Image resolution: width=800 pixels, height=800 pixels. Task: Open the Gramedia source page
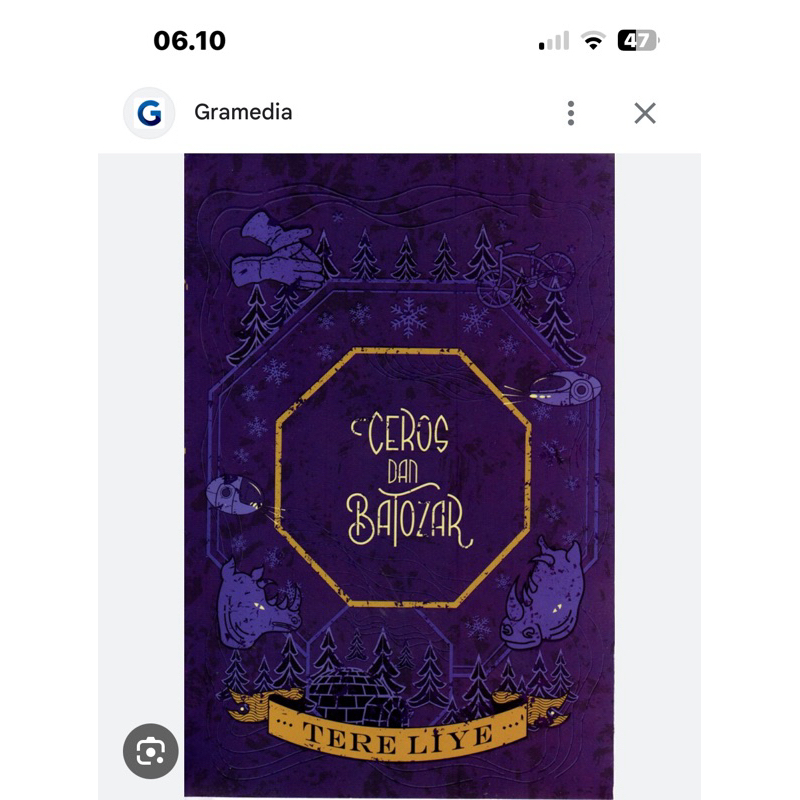pos(243,112)
